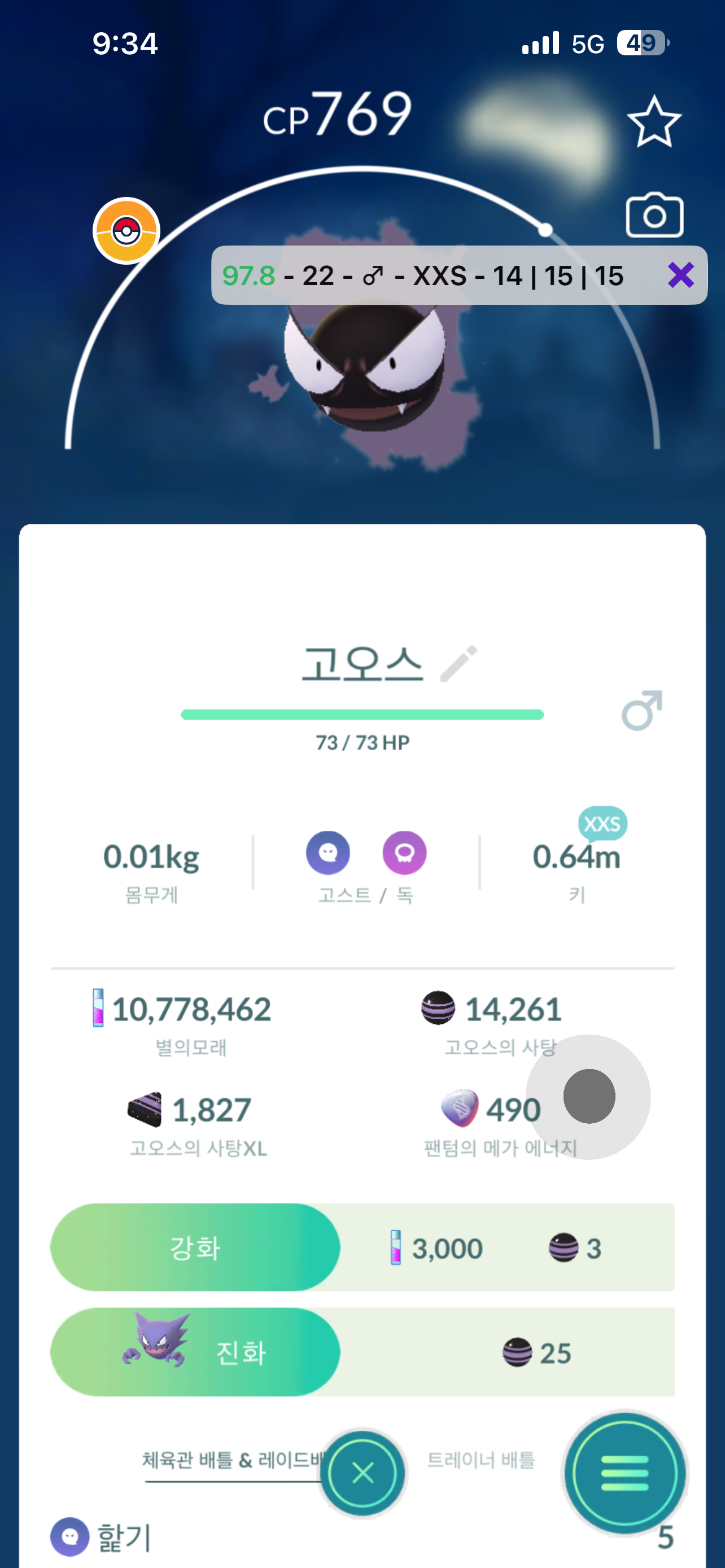
Task: Dismiss the IV overlay banner
Action: tap(680, 275)
